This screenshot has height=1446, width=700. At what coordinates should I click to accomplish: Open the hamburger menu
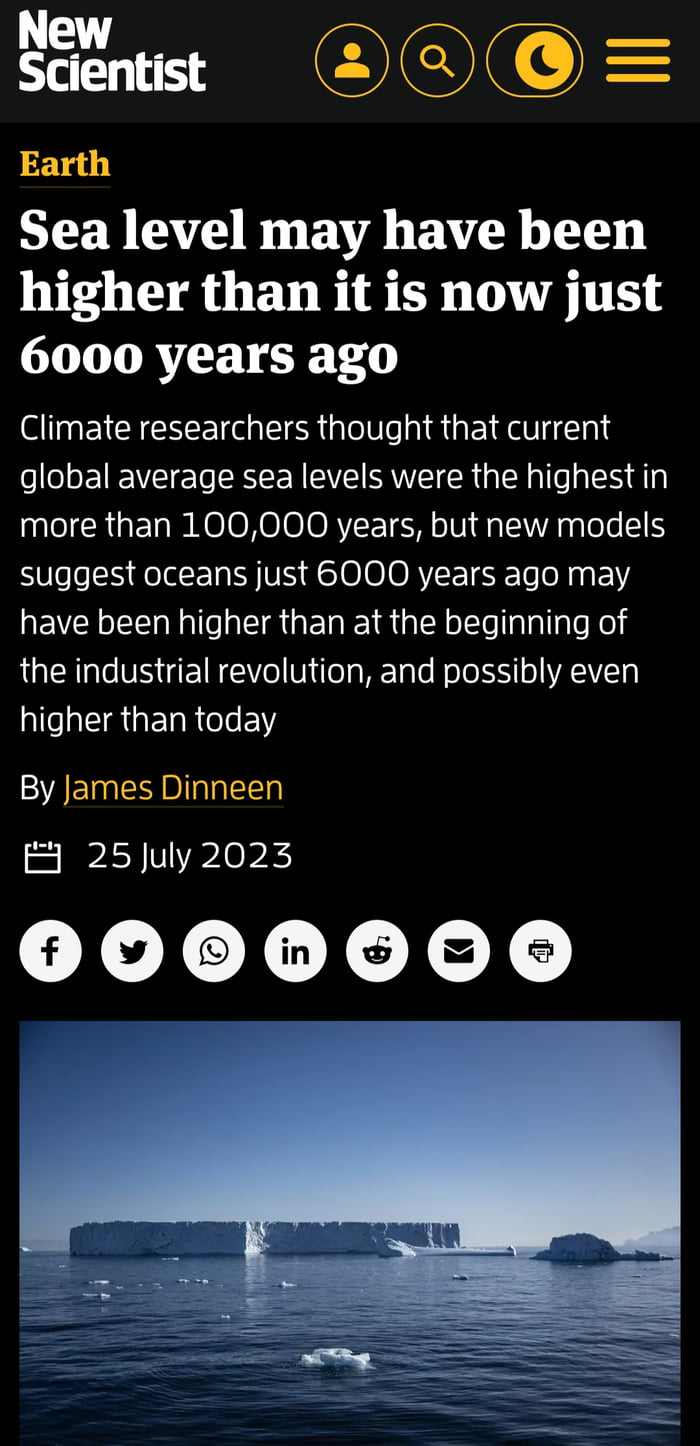click(x=638, y=60)
